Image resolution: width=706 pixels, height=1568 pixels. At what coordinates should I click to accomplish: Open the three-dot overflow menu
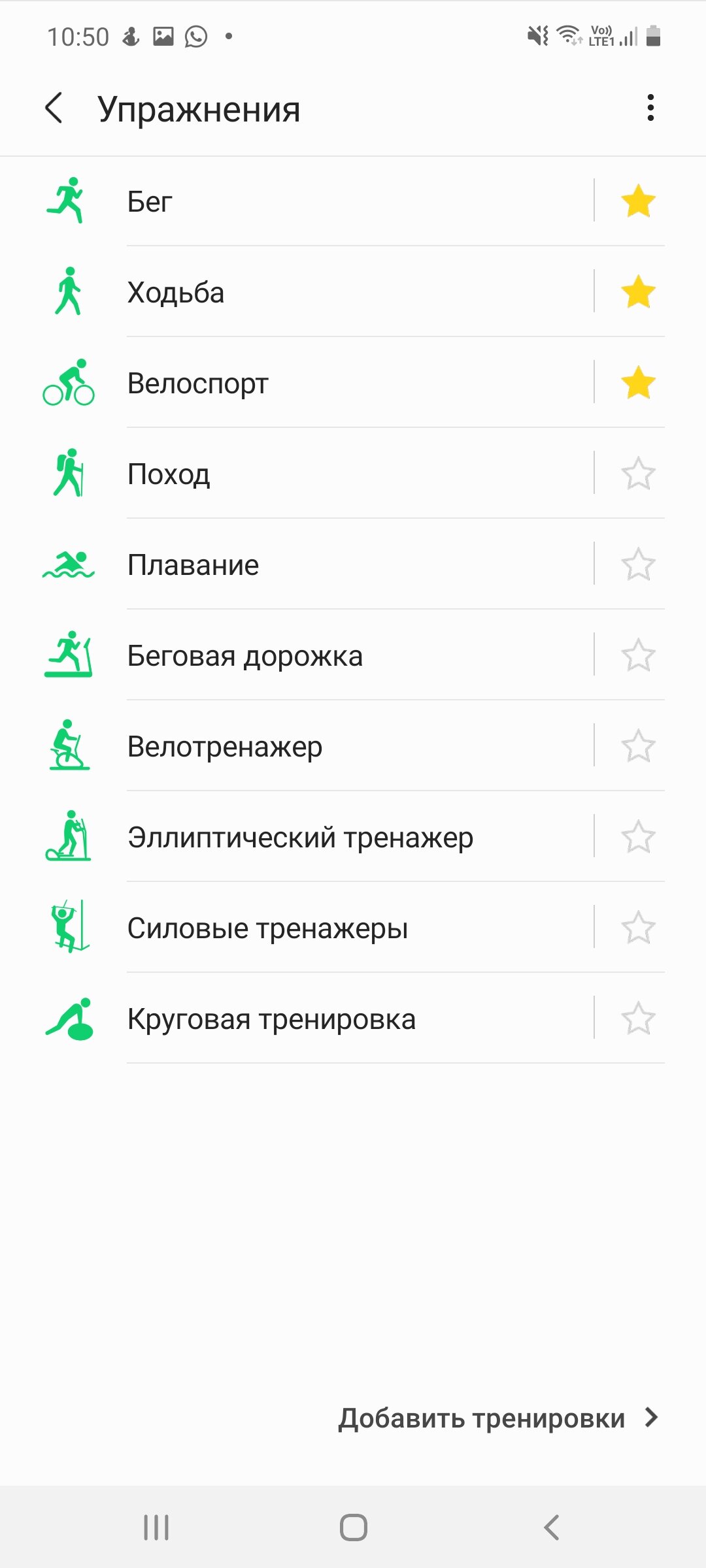click(650, 108)
